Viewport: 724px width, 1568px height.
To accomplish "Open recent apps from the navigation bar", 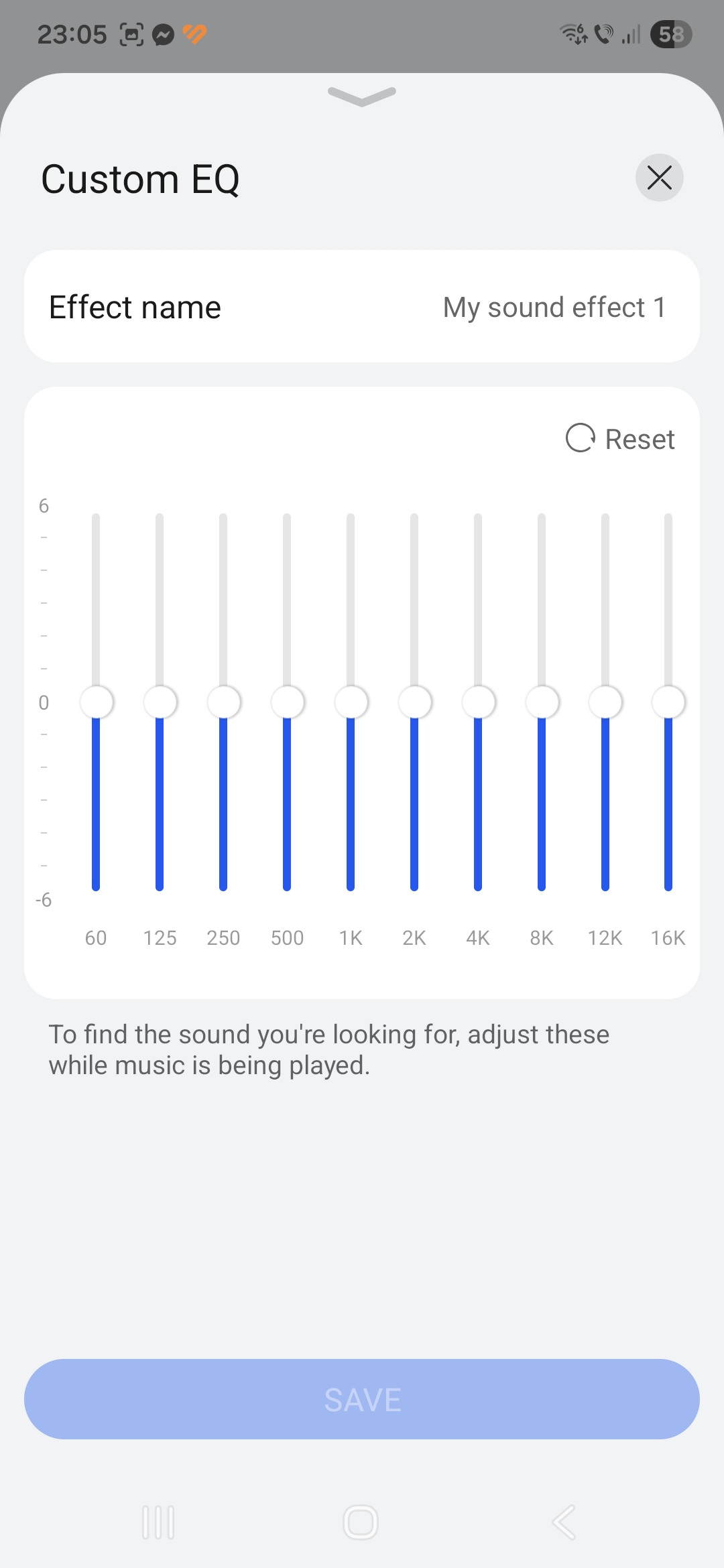I will coord(159,1522).
